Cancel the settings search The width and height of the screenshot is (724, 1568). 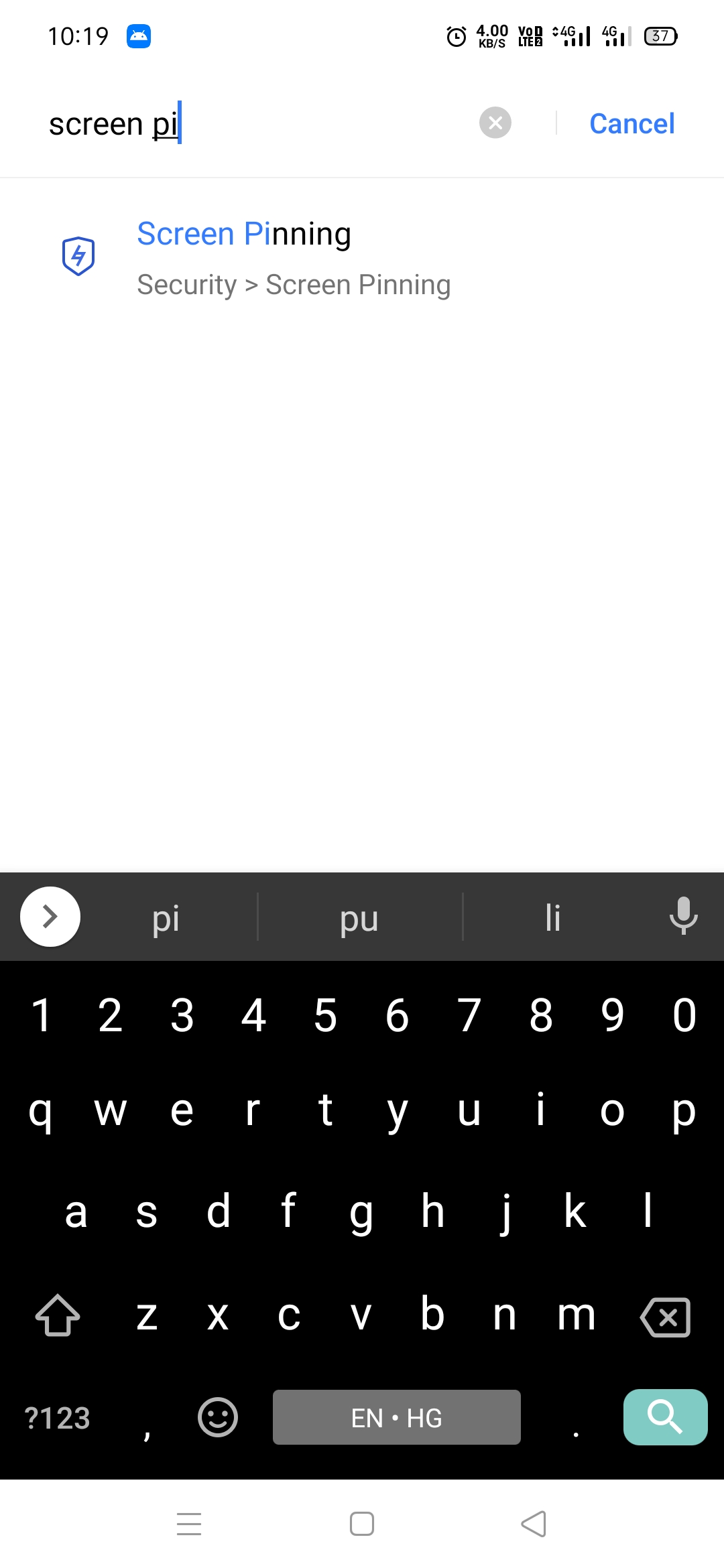click(631, 124)
